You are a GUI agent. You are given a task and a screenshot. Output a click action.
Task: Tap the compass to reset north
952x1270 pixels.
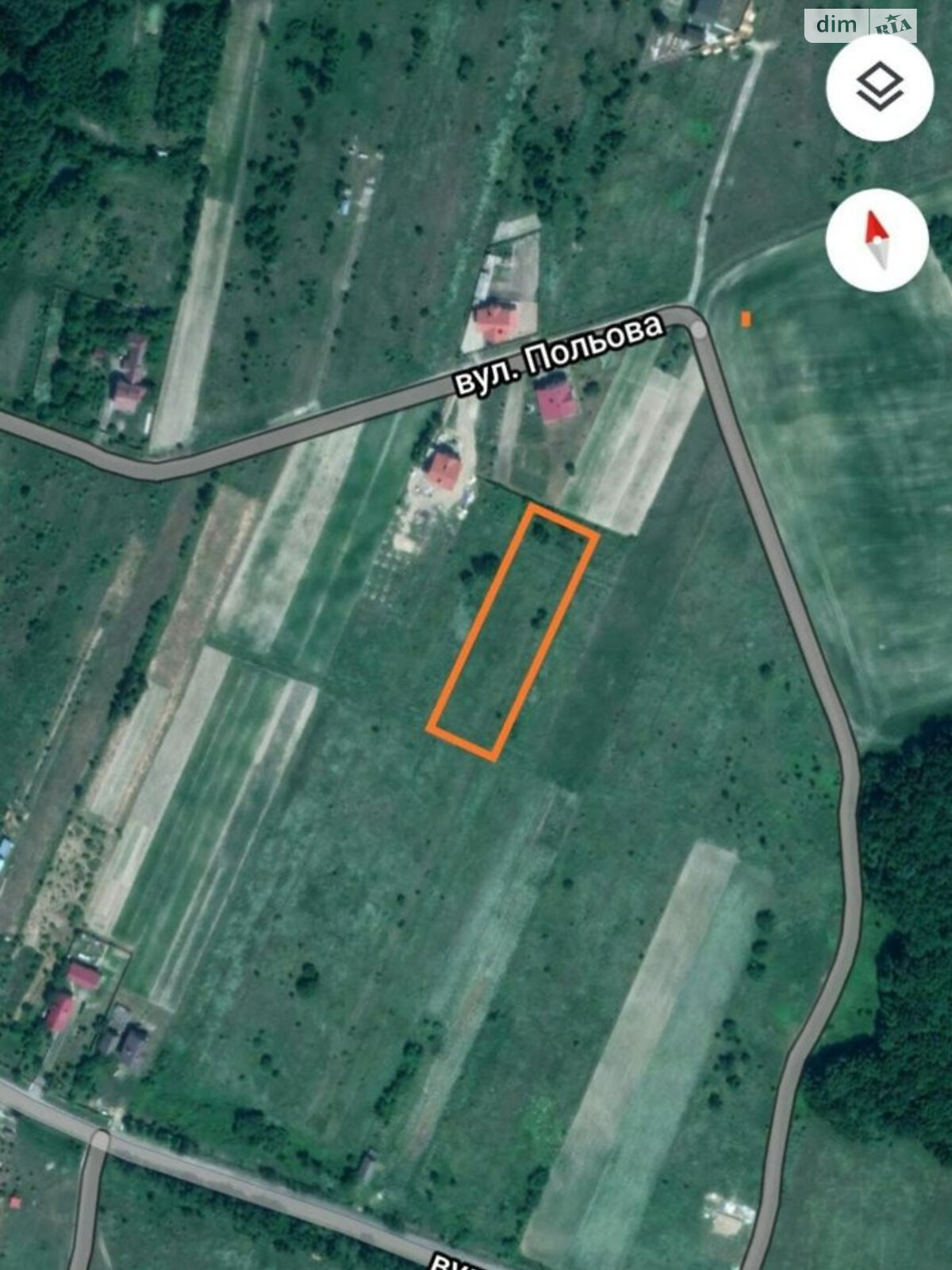[x=877, y=239]
